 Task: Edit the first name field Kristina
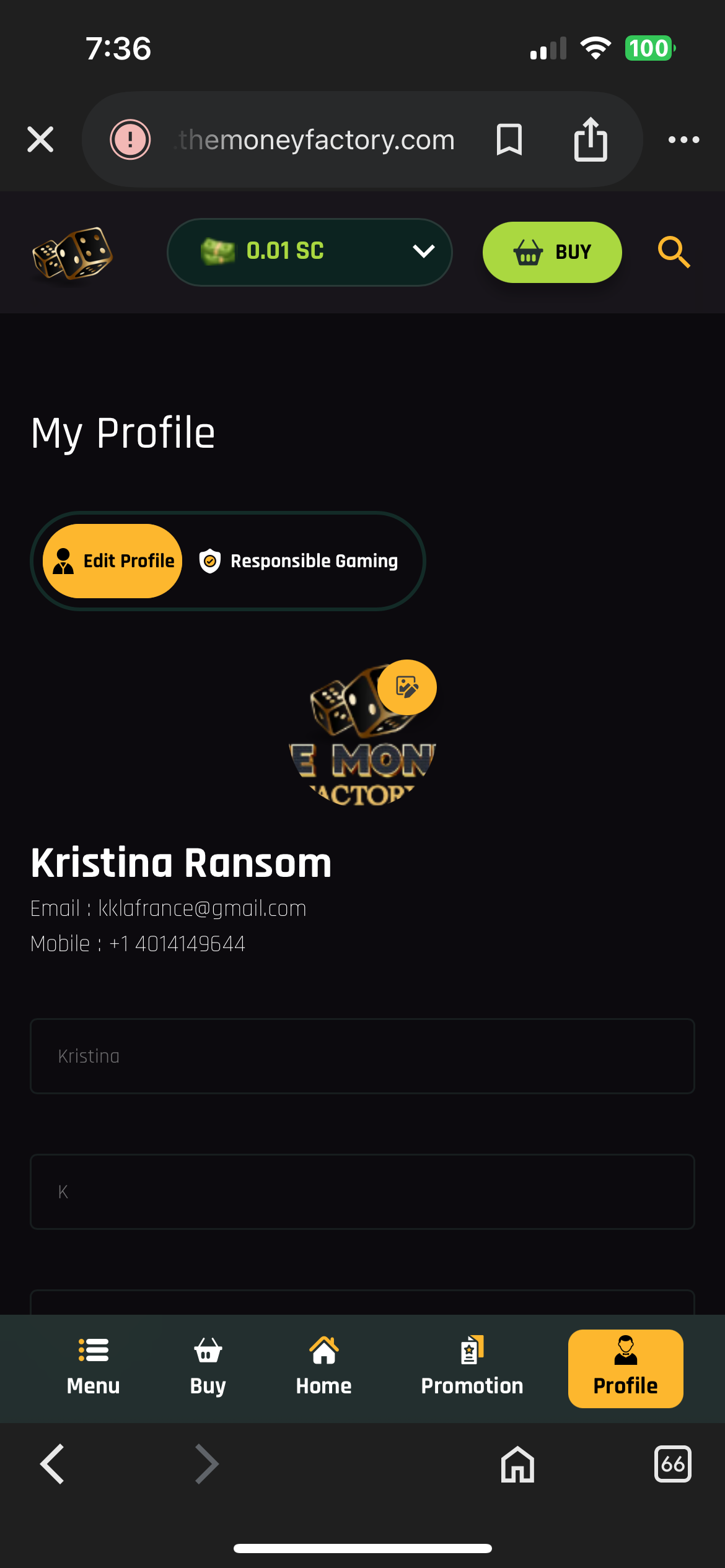tap(362, 1056)
